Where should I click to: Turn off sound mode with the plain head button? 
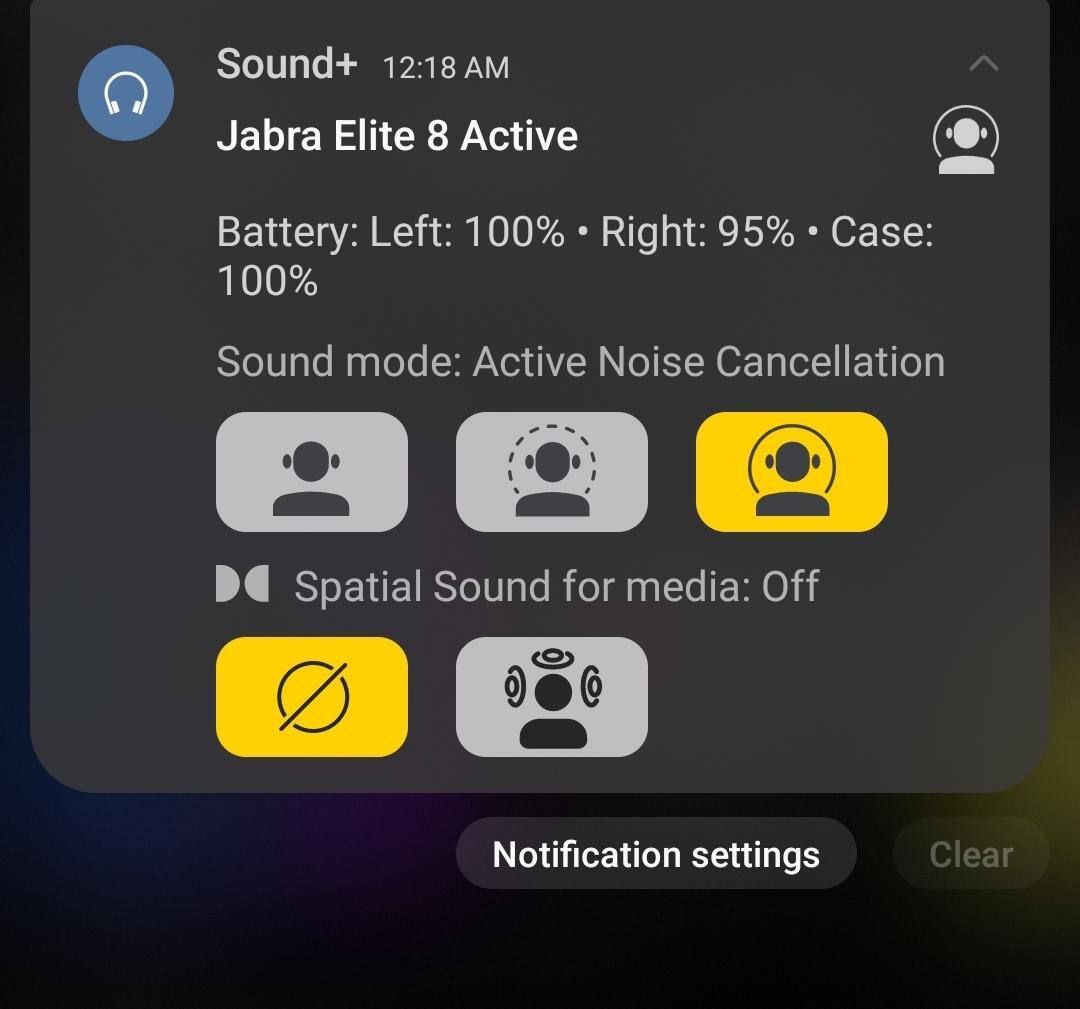[312, 472]
